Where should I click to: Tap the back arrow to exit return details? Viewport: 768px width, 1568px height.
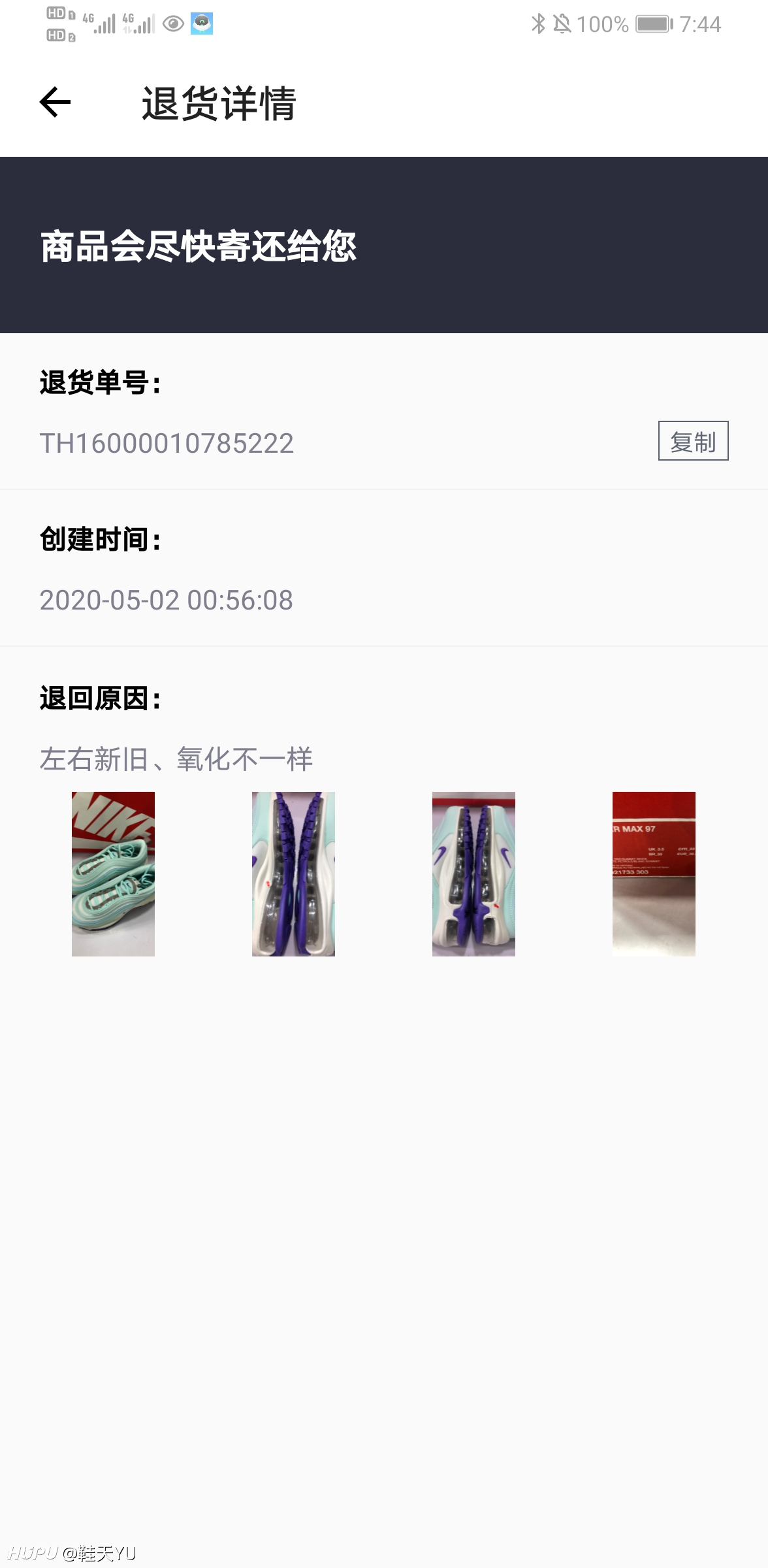(54, 103)
